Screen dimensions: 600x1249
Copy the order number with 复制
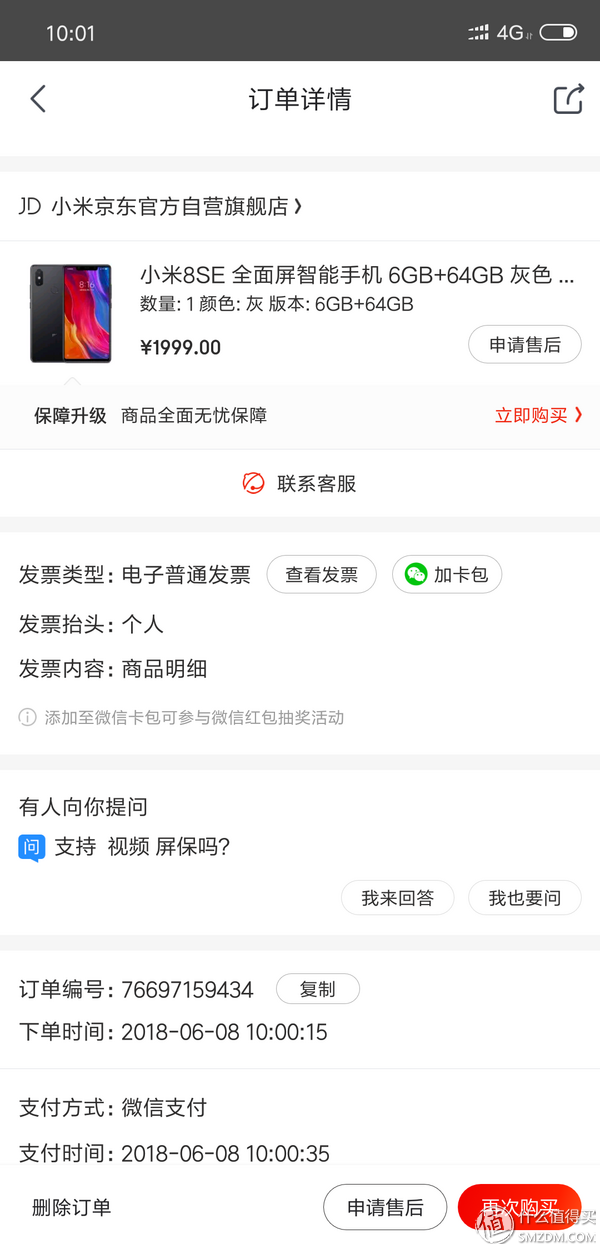pyautogui.click(x=317, y=989)
